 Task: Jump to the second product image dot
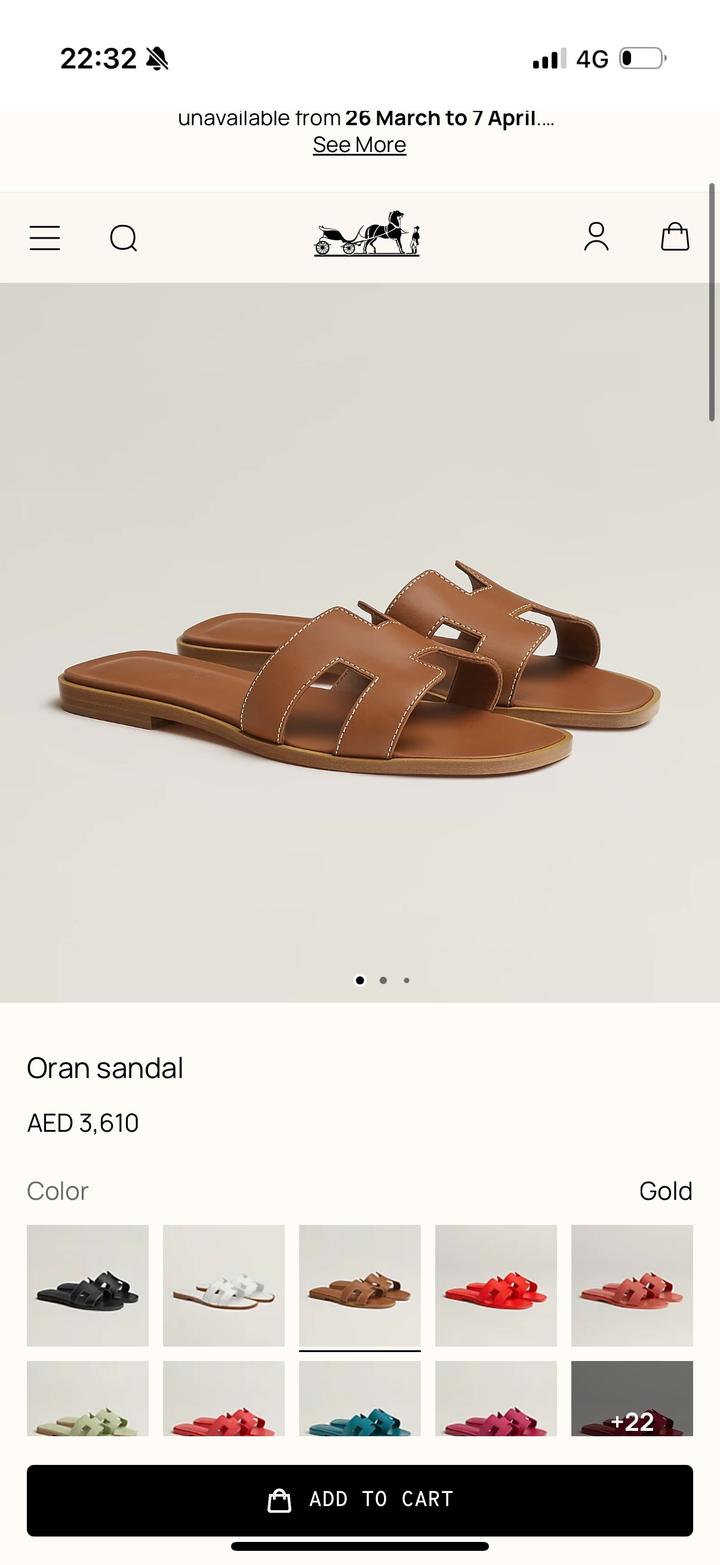click(x=383, y=980)
